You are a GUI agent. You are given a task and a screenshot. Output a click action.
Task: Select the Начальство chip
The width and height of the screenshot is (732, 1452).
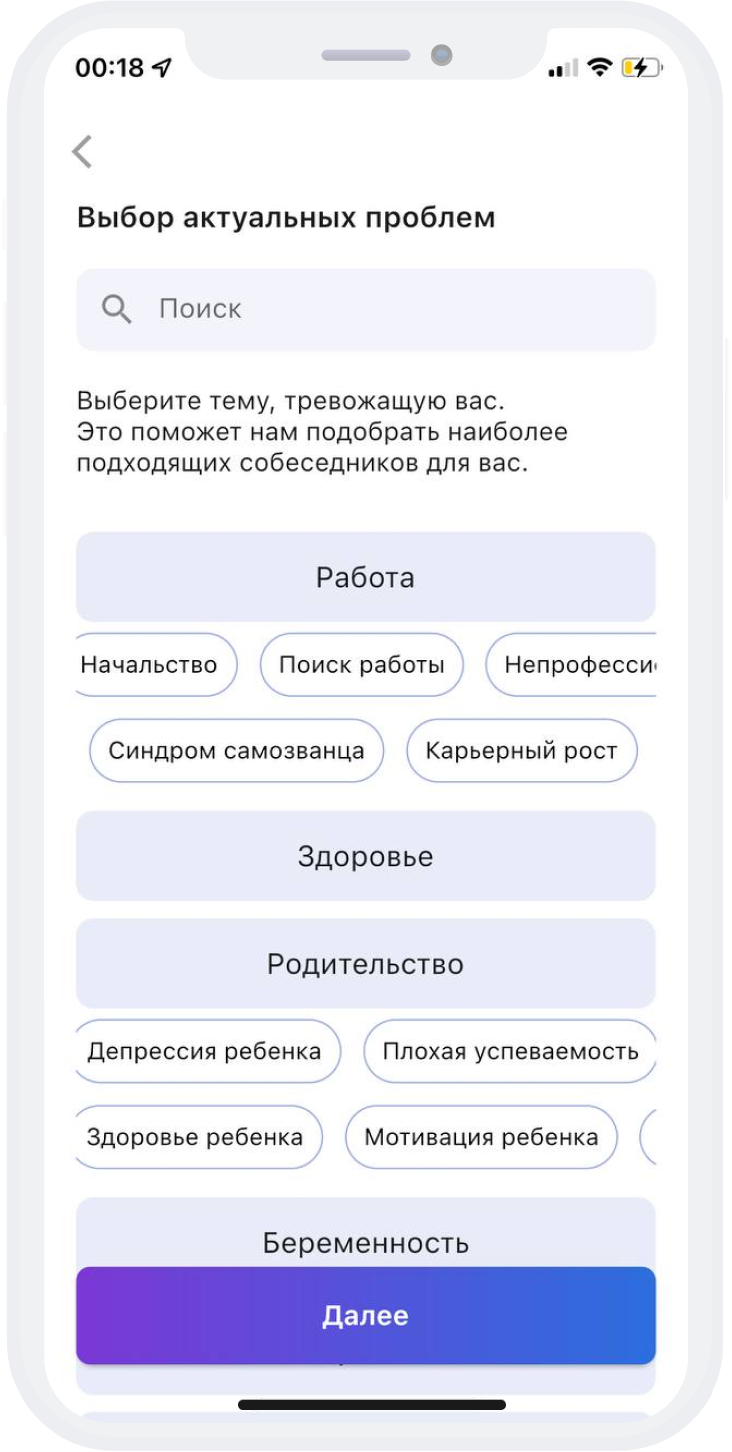[x=152, y=664]
